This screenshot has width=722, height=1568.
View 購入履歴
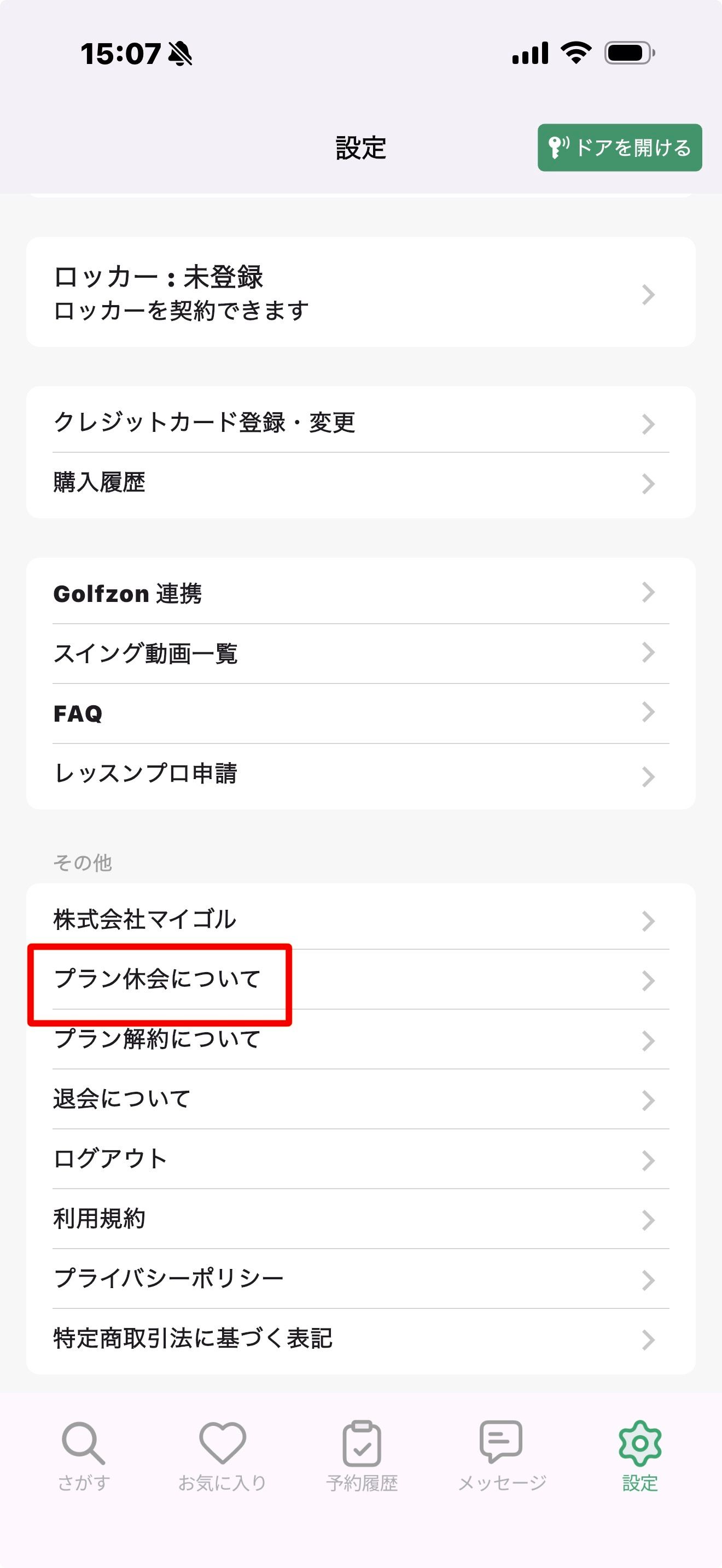[x=360, y=483]
